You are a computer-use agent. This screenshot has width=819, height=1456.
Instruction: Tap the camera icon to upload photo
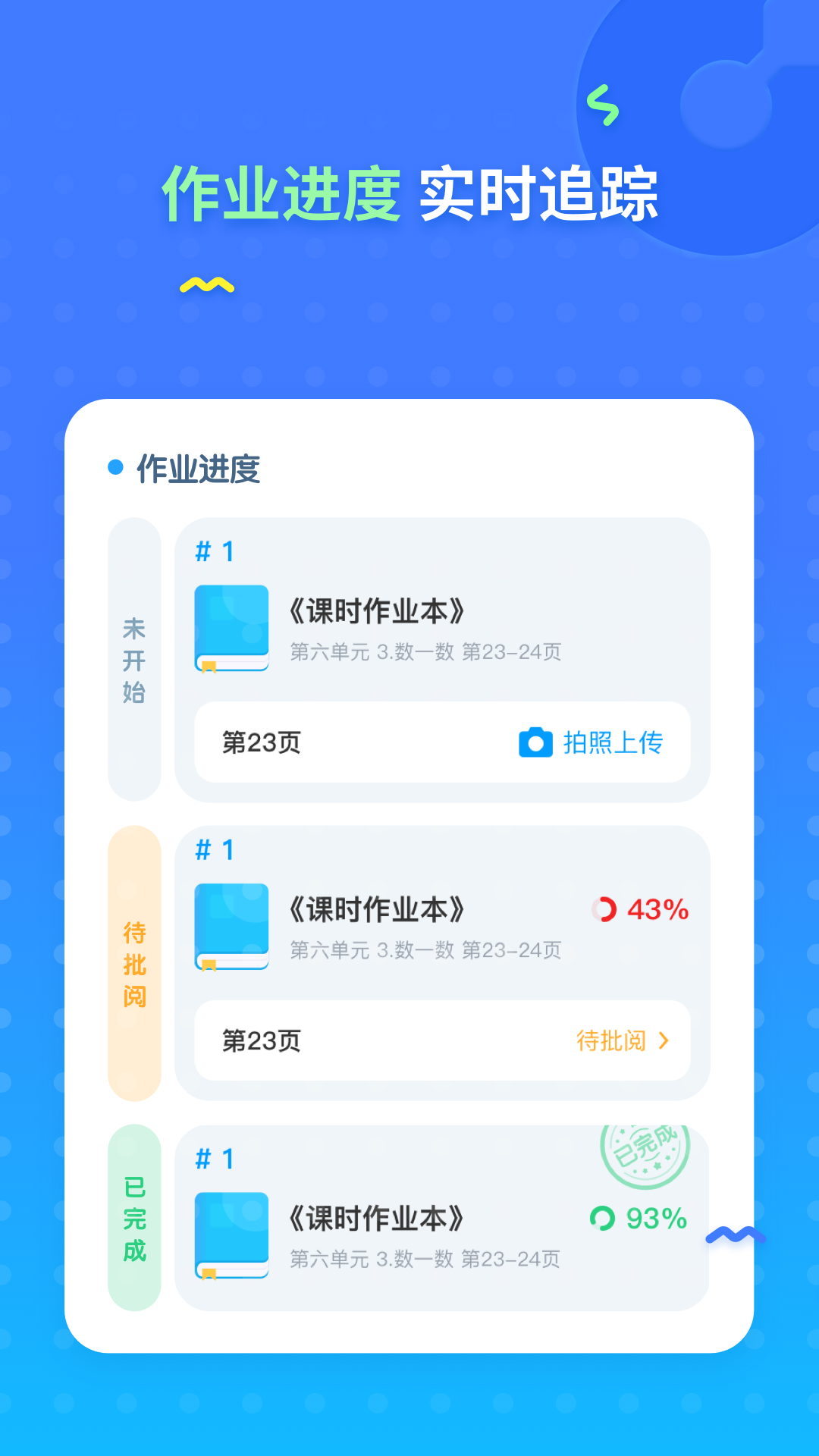(x=537, y=743)
